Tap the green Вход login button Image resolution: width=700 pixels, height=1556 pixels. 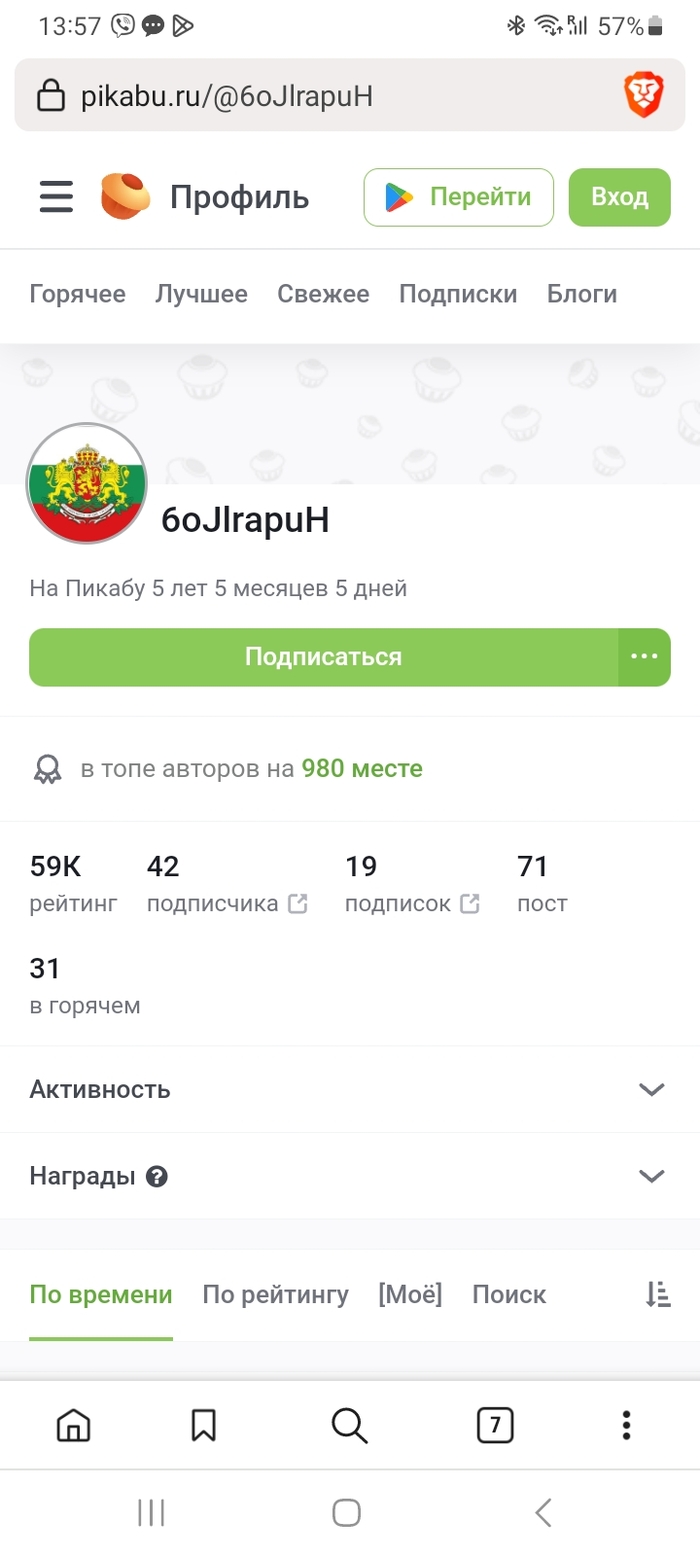point(619,197)
